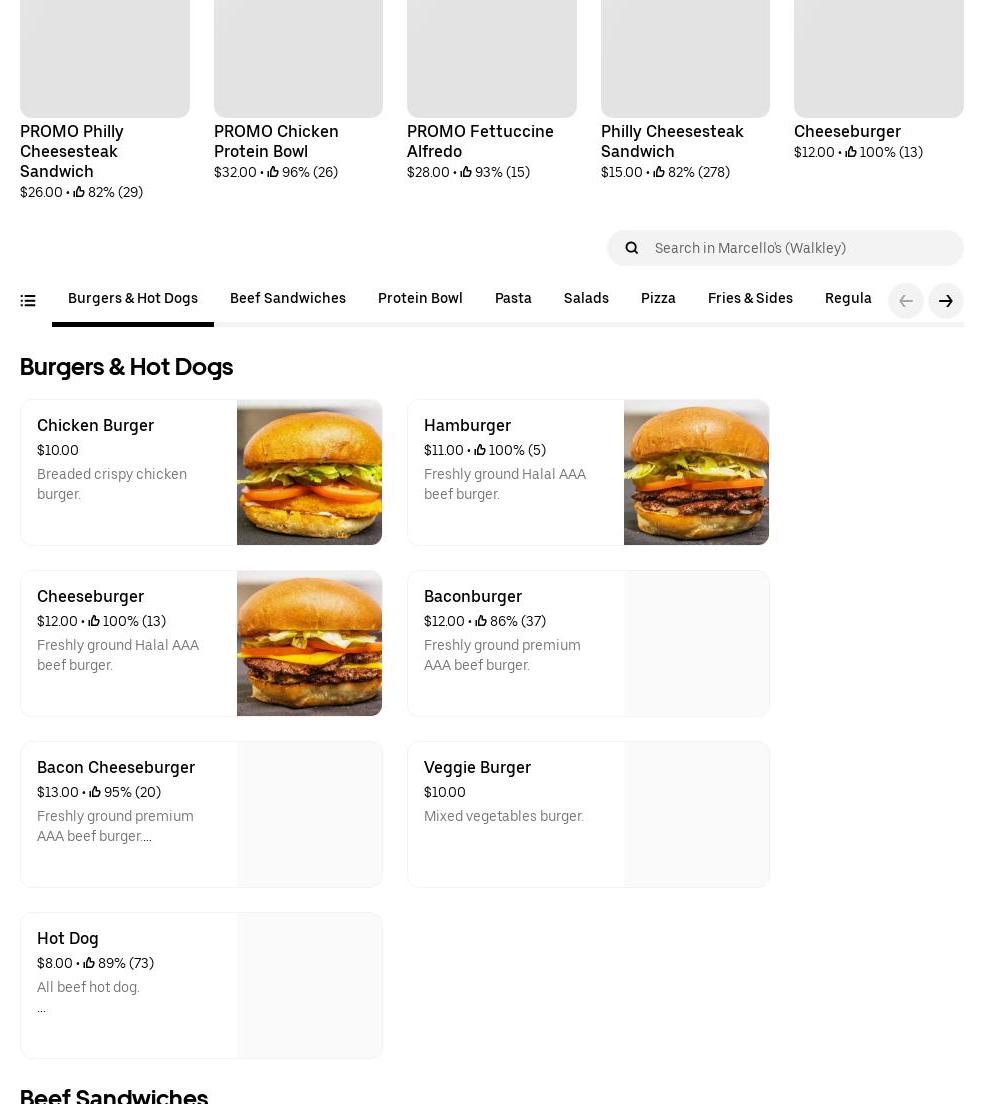Choose the Hamburger card

[588, 472]
